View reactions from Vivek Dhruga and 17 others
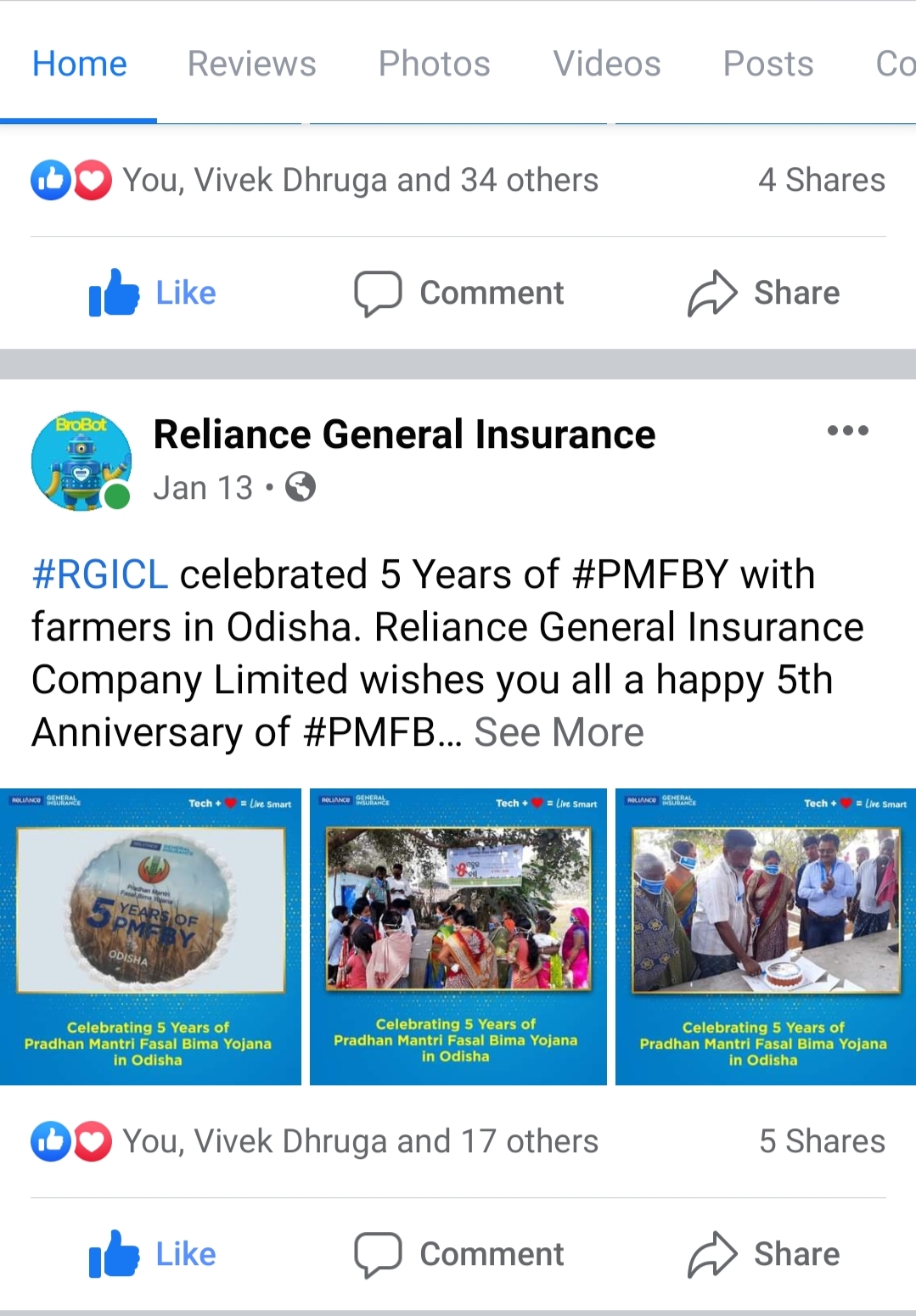Screen dimensions: 916x1316 (x=360, y=1141)
